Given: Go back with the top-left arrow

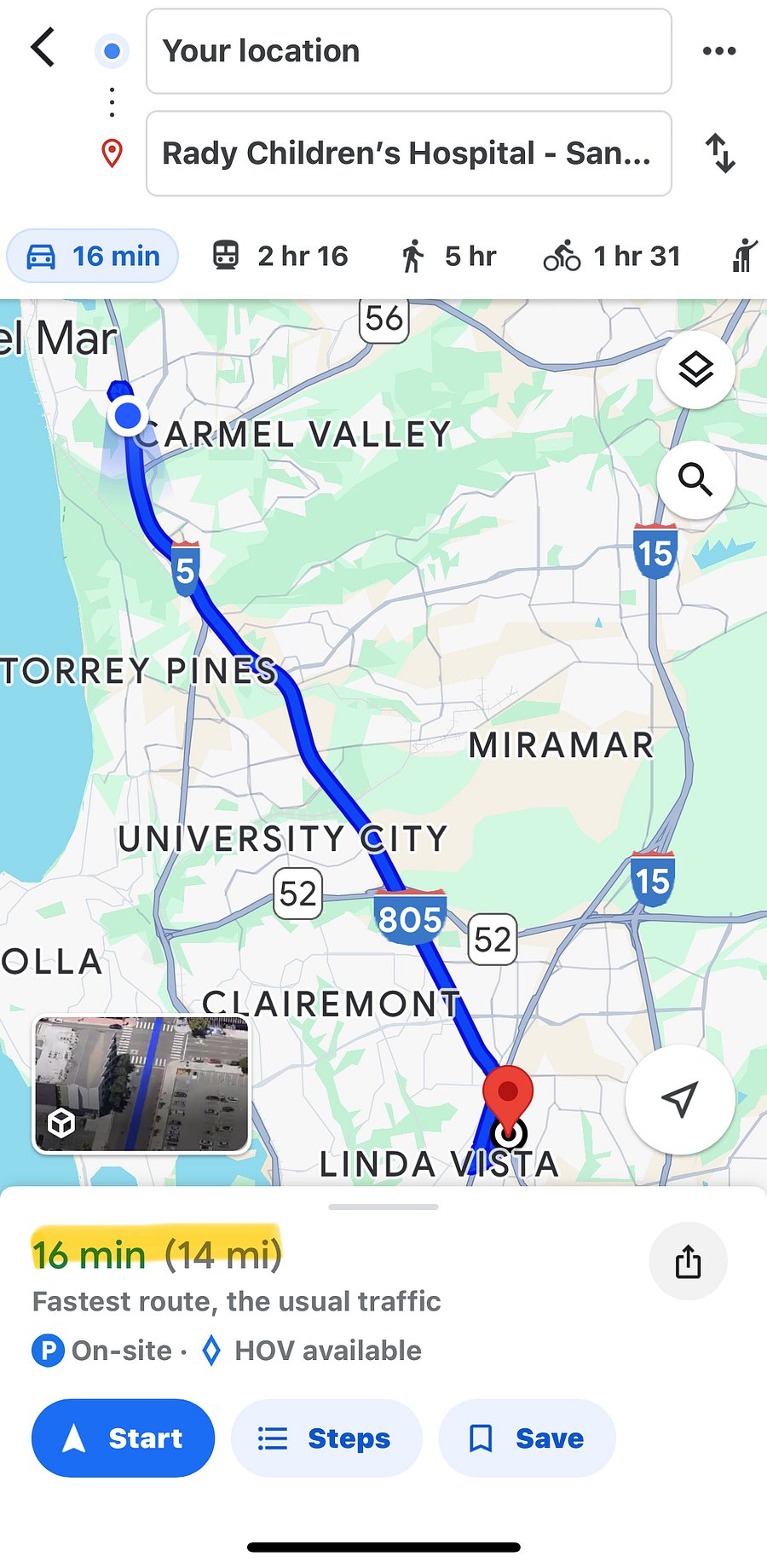Looking at the screenshot, I should tap(43, 47).
